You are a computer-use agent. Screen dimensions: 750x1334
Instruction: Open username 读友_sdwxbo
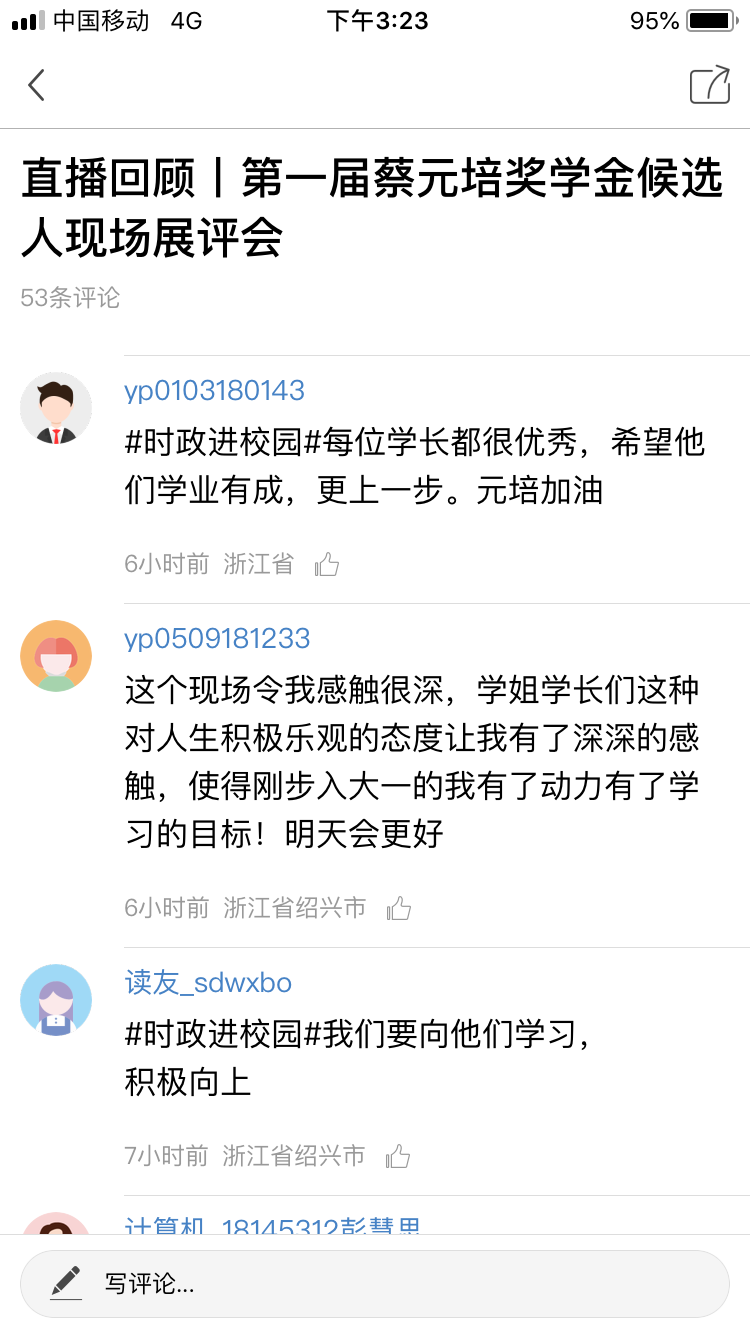(x=208, y=983)
